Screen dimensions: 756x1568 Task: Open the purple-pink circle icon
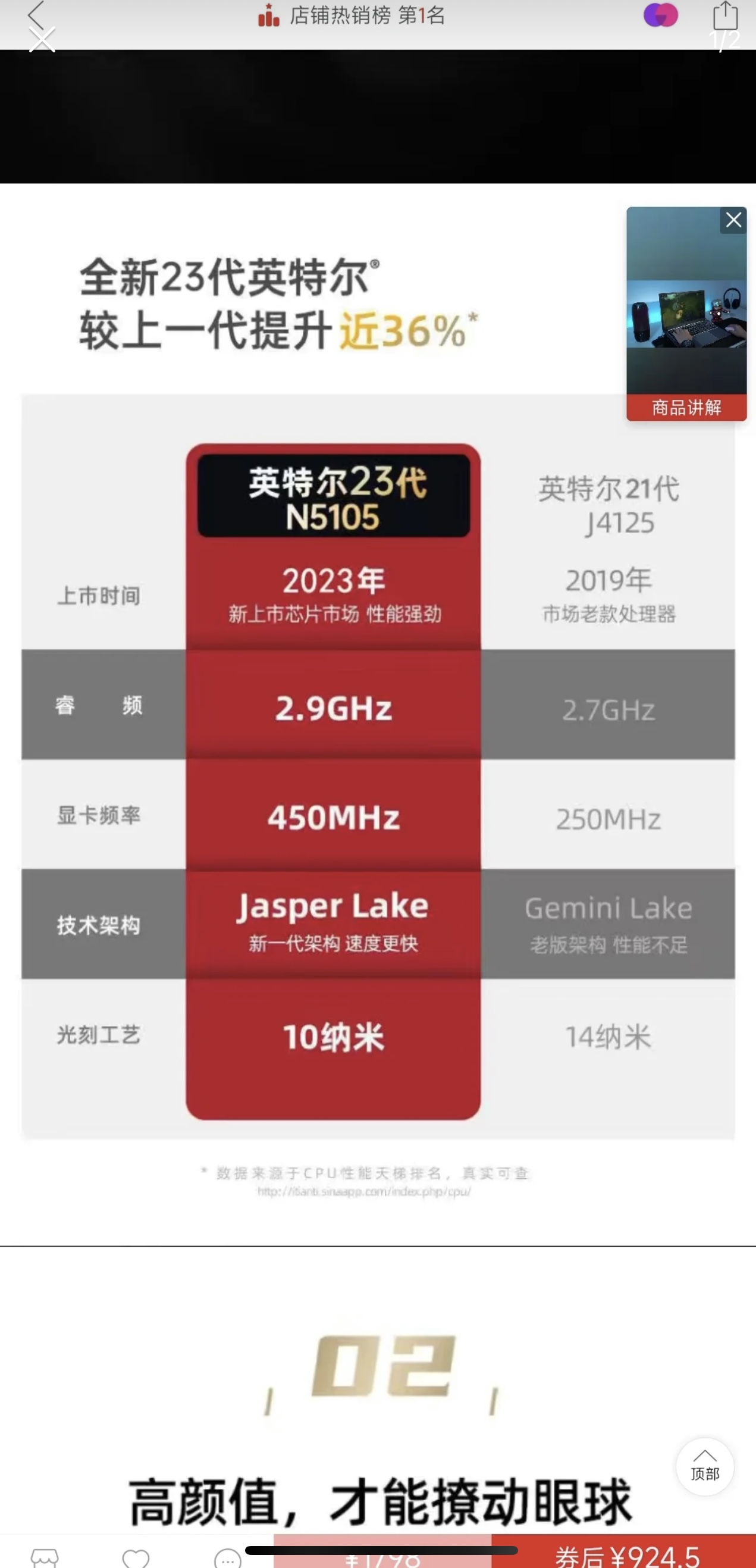pyautogui.click(x=660, y=15)
